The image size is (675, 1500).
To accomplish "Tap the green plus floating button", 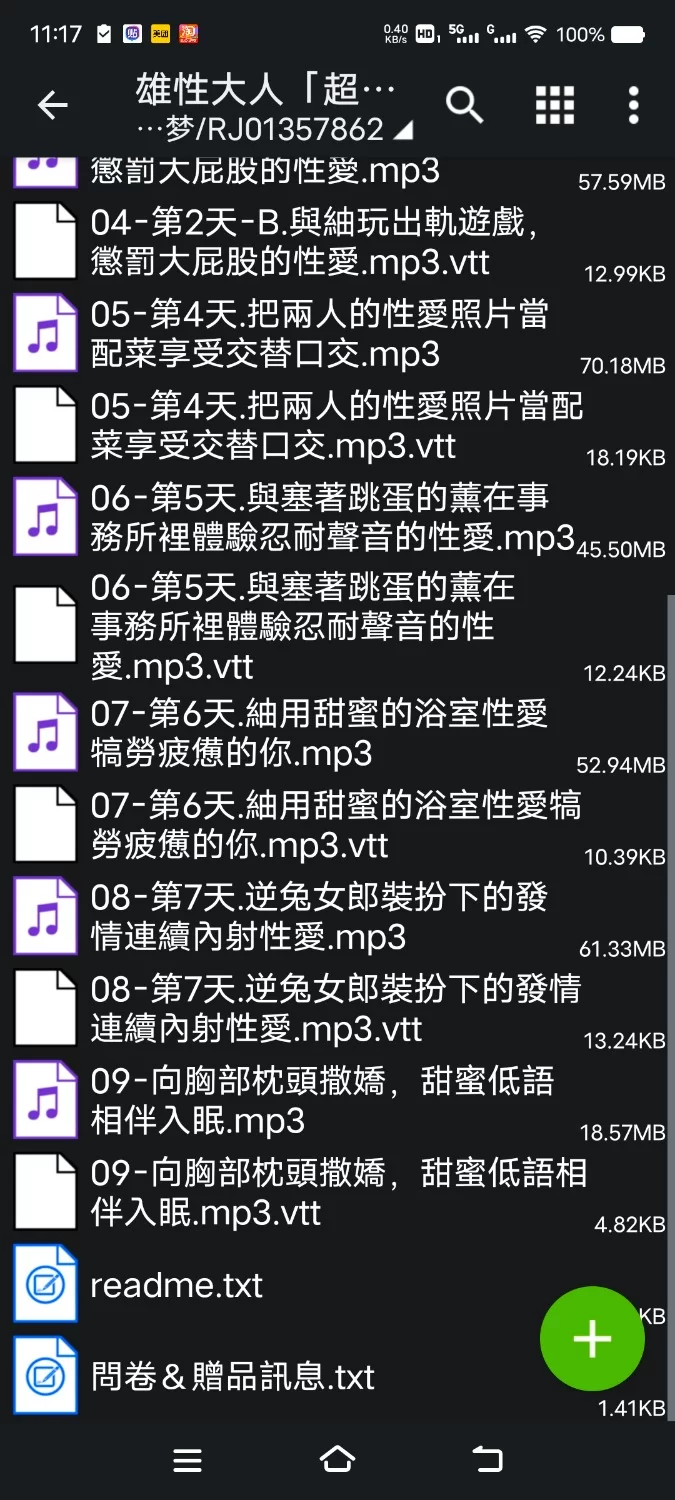I will (592, 1338).
